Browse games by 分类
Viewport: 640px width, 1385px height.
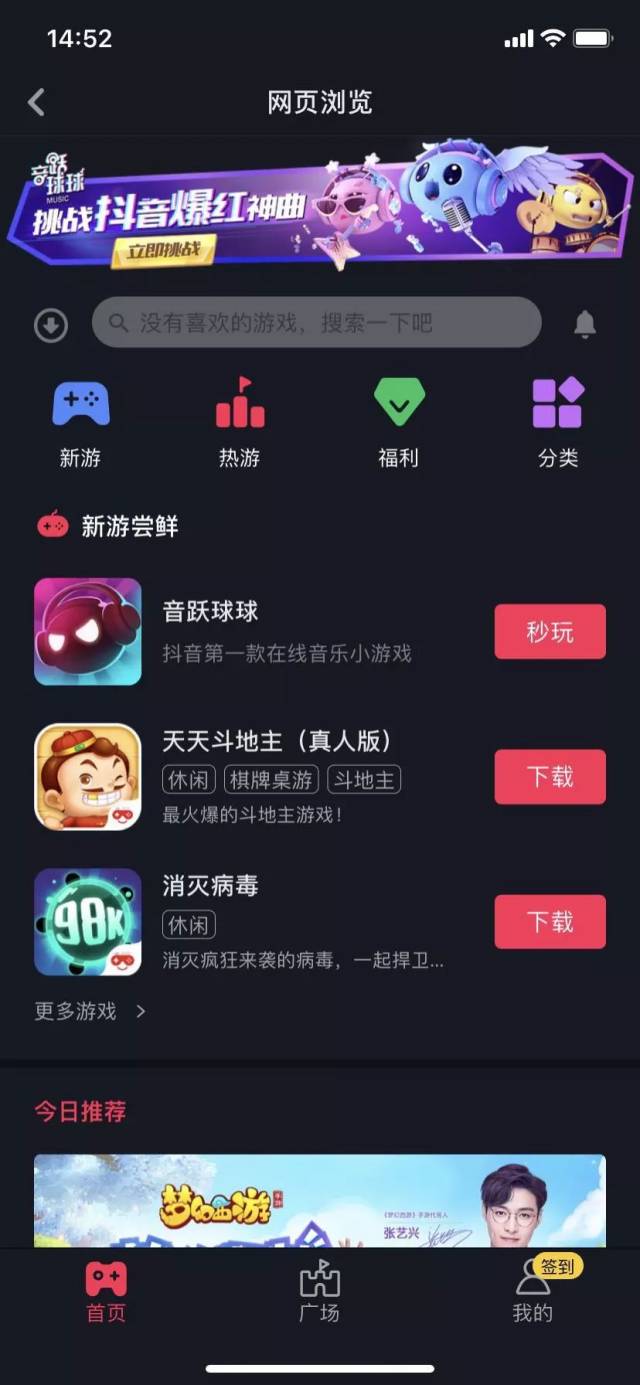558,423
